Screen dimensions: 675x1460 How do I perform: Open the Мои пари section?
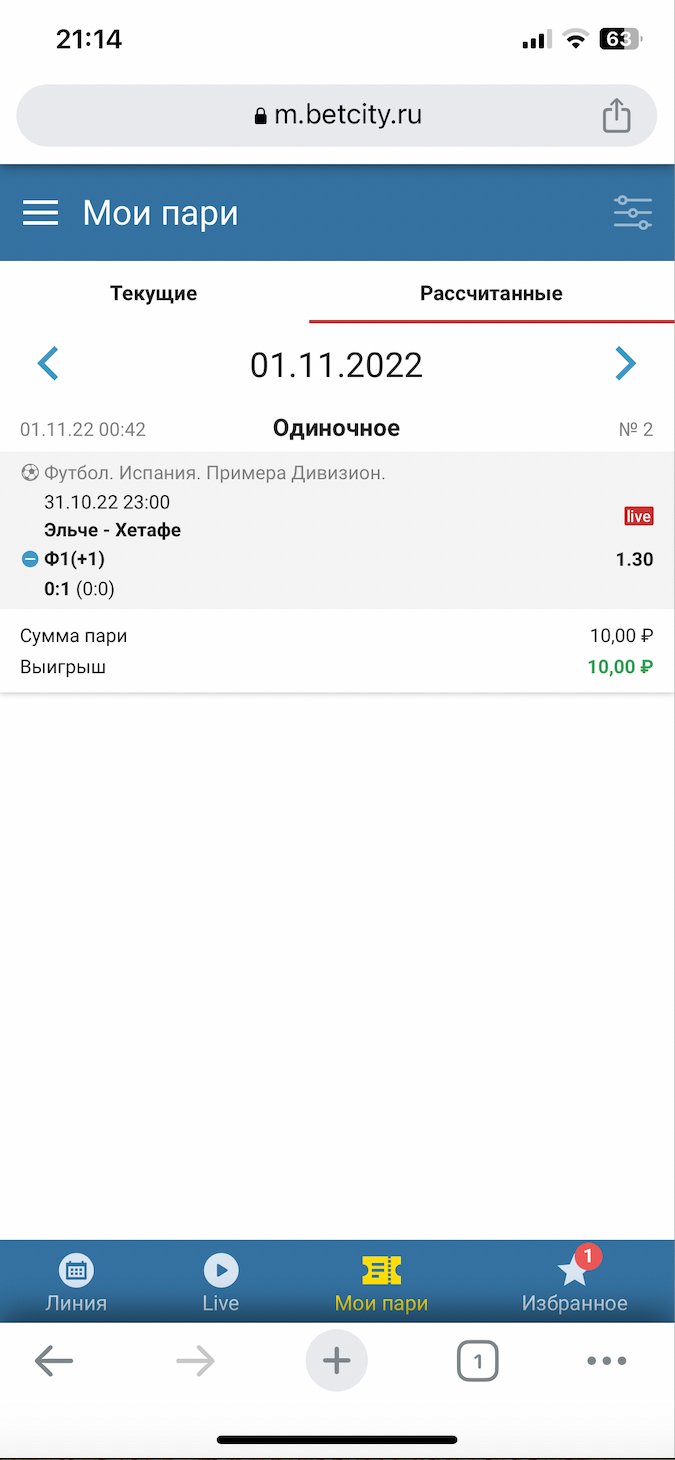[381, 1284]
